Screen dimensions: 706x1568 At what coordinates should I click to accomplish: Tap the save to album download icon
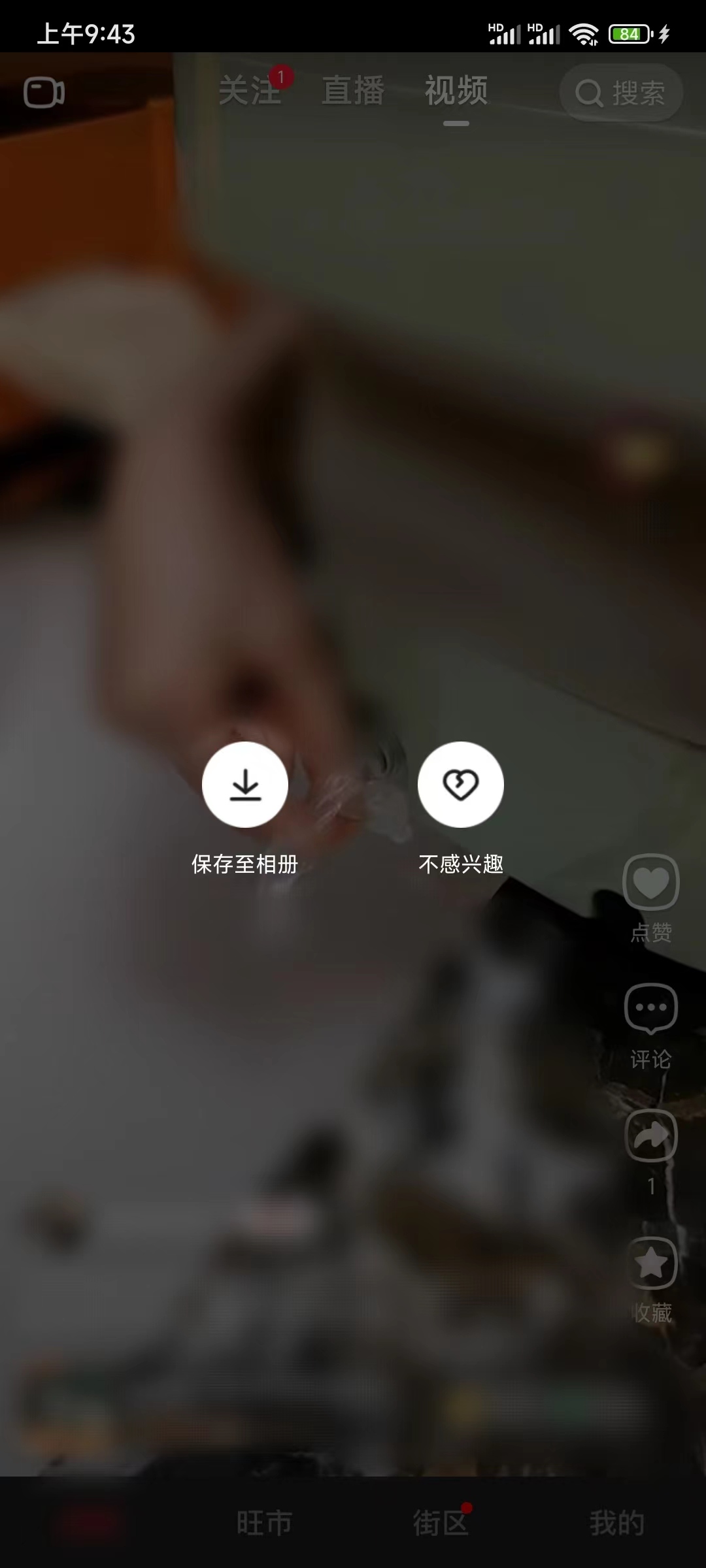pos(246,786)
